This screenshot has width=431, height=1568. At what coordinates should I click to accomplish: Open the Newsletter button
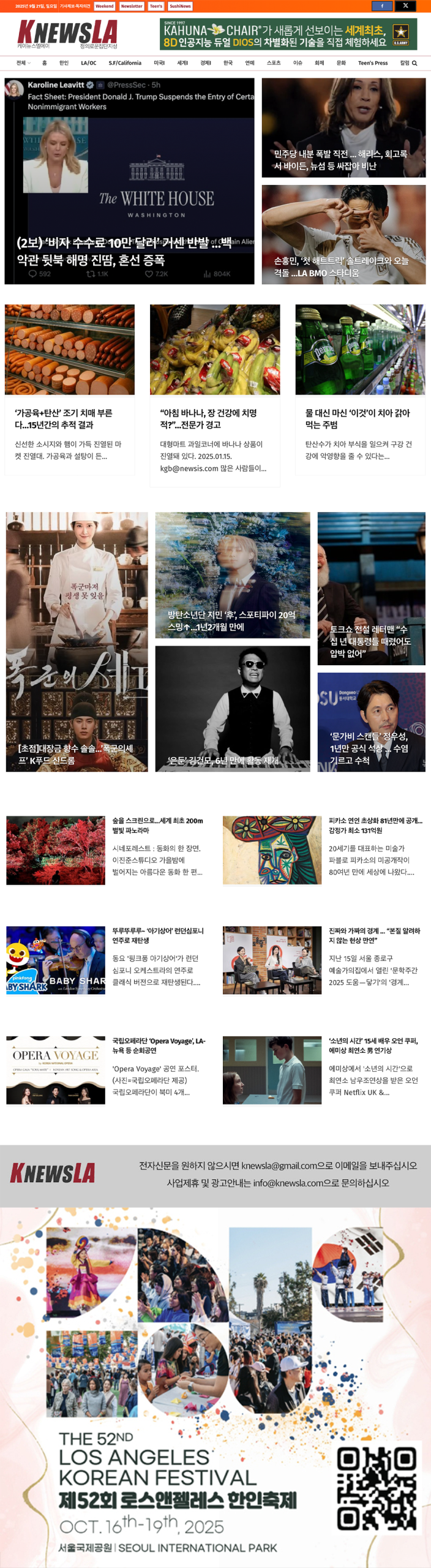pos(131,6)
